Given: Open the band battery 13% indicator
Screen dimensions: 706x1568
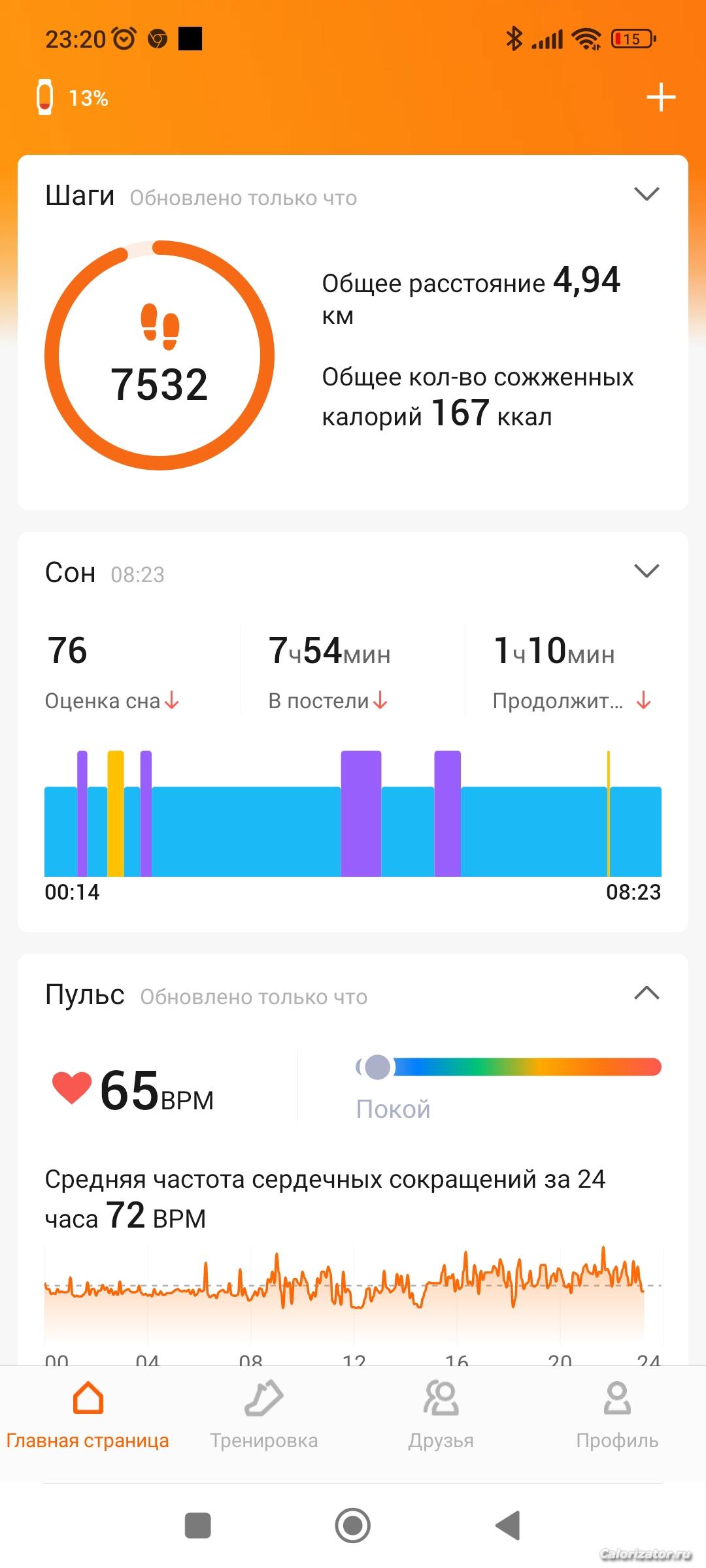Looking at the screenshot, I should click(72, 97).
